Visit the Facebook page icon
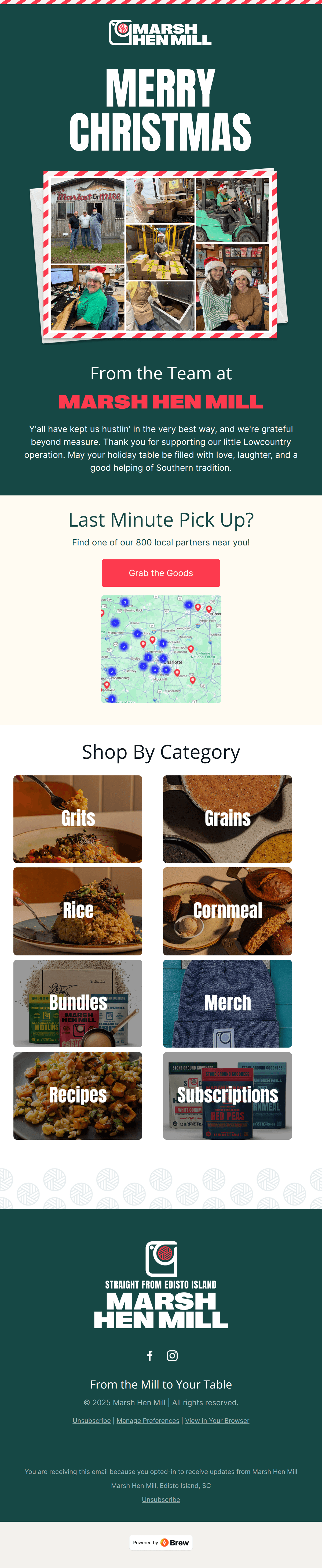This screenshot has height=1568, width=322. pyautogui.click(x=149, y=1355)
